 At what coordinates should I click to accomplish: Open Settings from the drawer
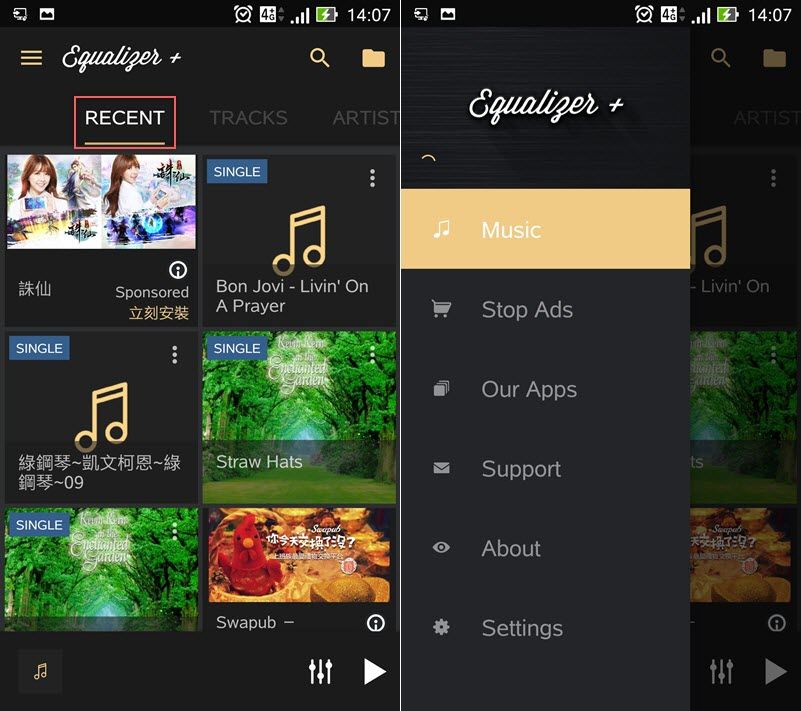[x=522, y=628]
